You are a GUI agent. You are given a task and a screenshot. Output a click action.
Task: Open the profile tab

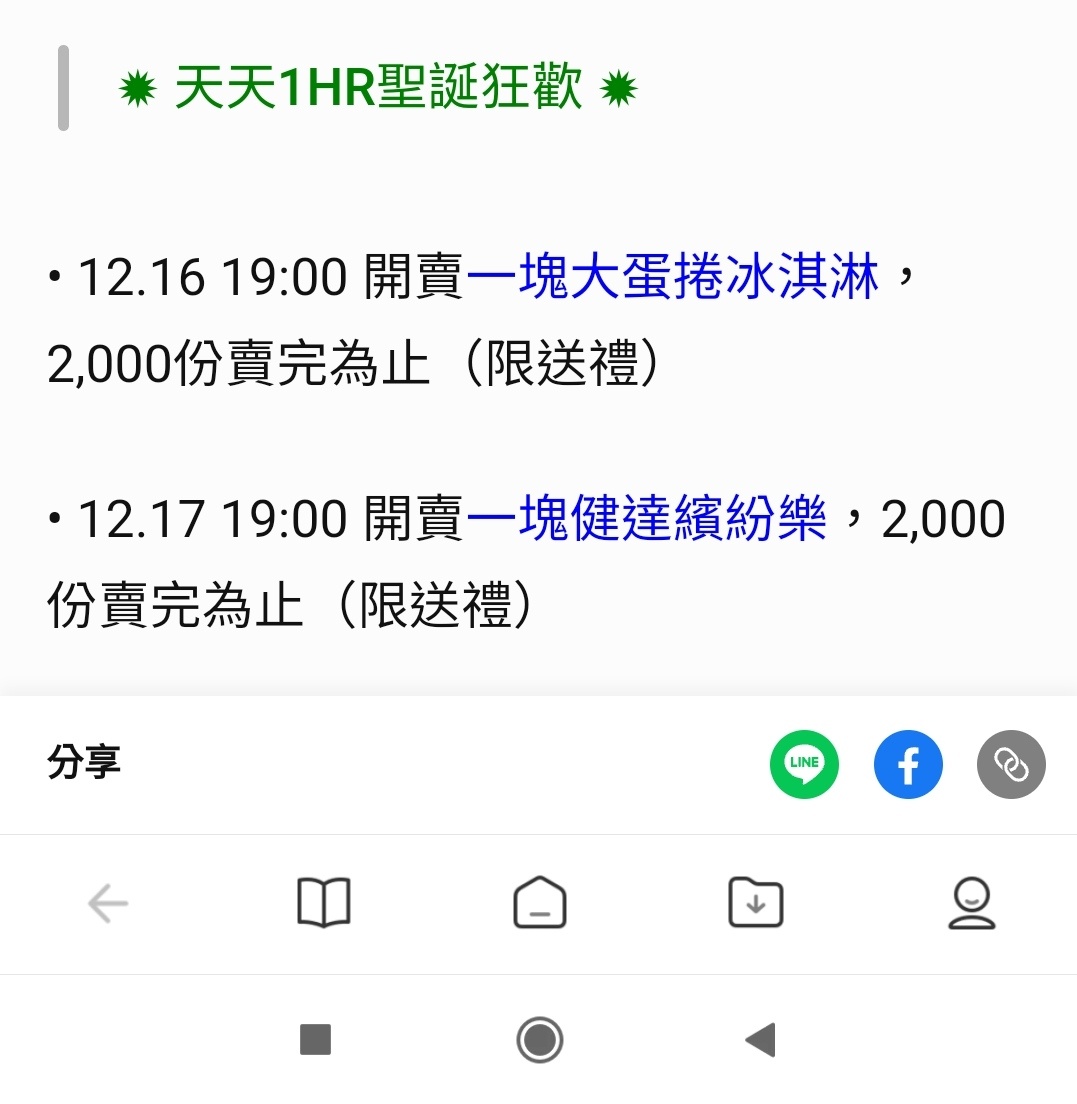[x=971, y=904]
